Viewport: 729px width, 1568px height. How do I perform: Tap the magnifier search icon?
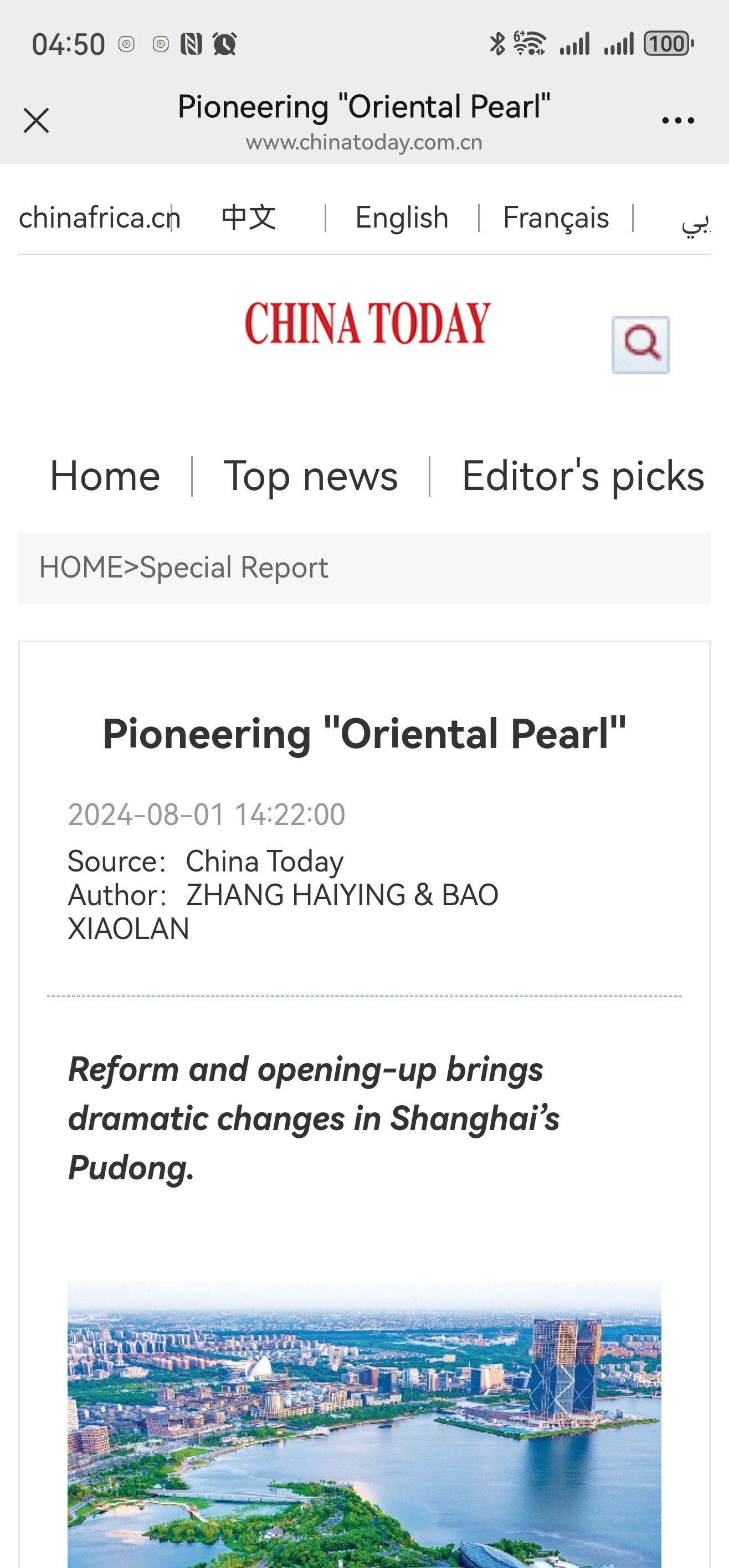coord(640,344)
